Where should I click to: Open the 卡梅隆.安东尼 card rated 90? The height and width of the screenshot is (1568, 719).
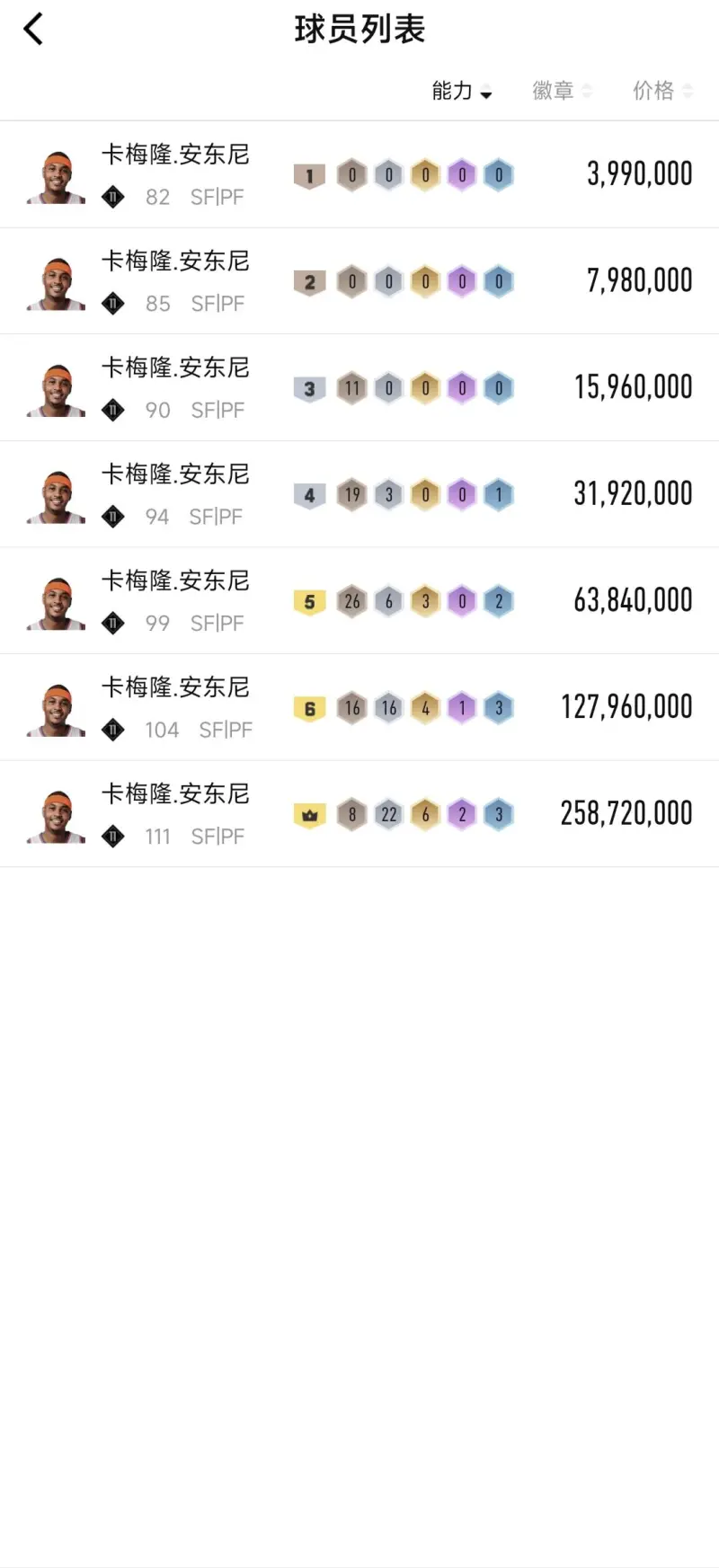359,387
